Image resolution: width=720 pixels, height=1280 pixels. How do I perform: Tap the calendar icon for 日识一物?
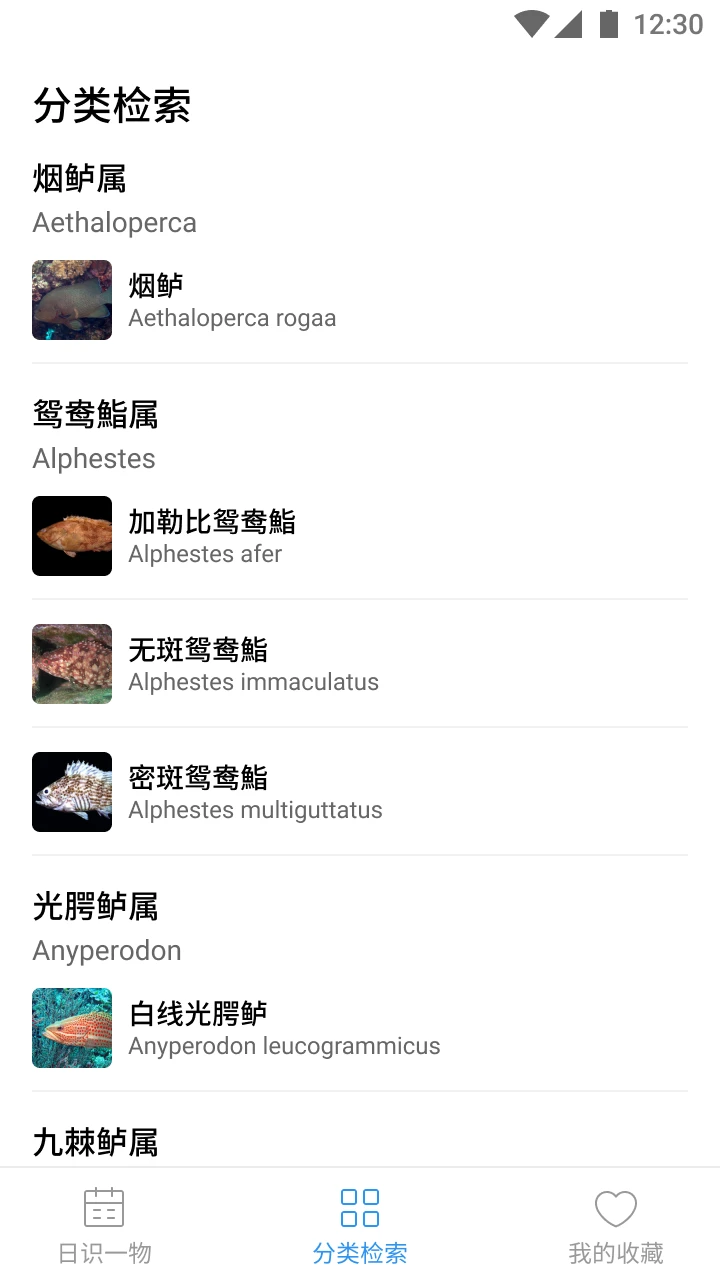(x=103, y=1207)
